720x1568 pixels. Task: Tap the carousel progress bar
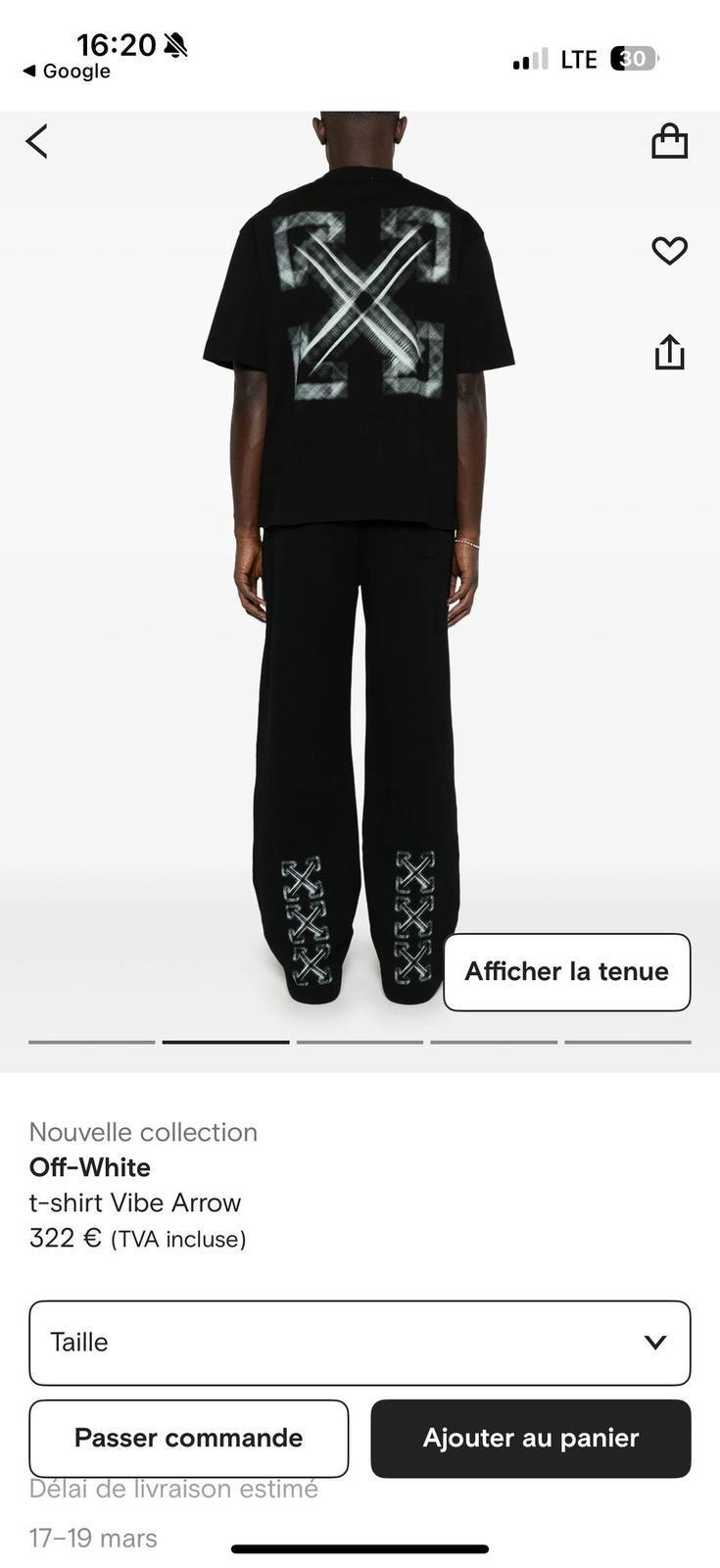[x=360, y=1043]
